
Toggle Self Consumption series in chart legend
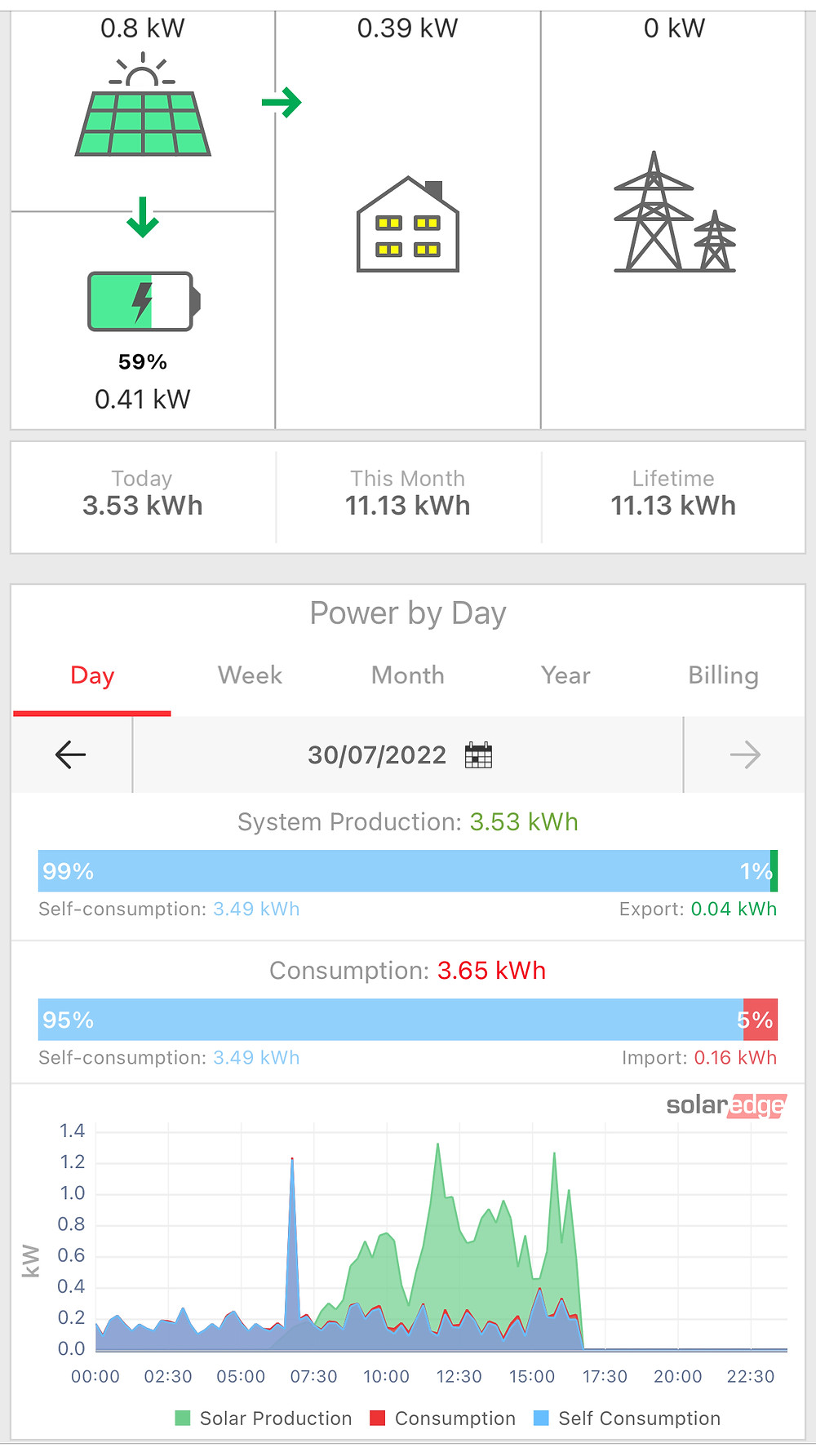pos(628,1418)
